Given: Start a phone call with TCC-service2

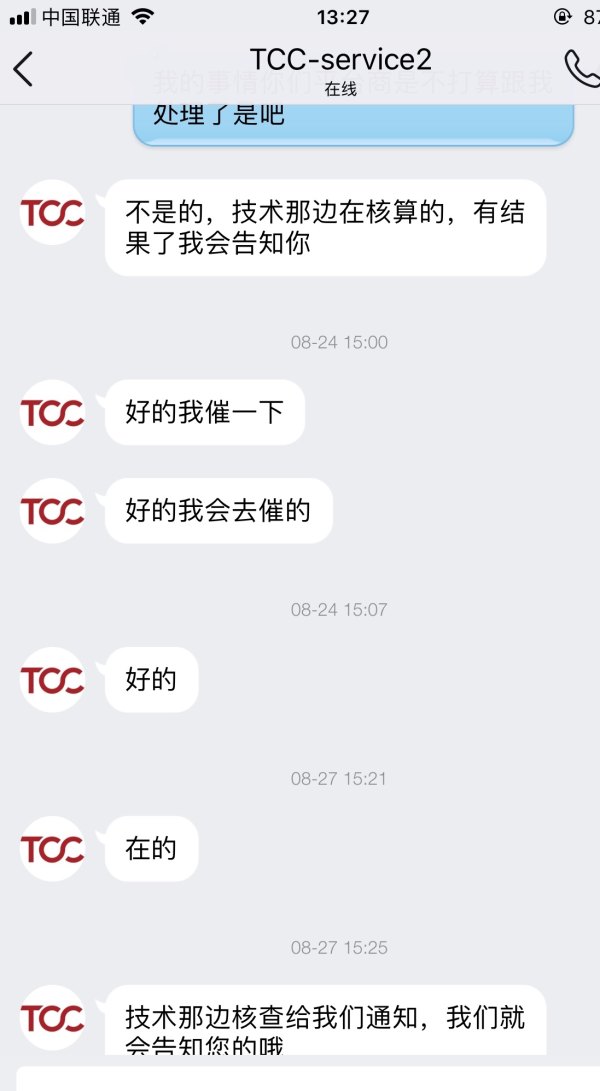Looking at the screenshot, I should 581,68.
